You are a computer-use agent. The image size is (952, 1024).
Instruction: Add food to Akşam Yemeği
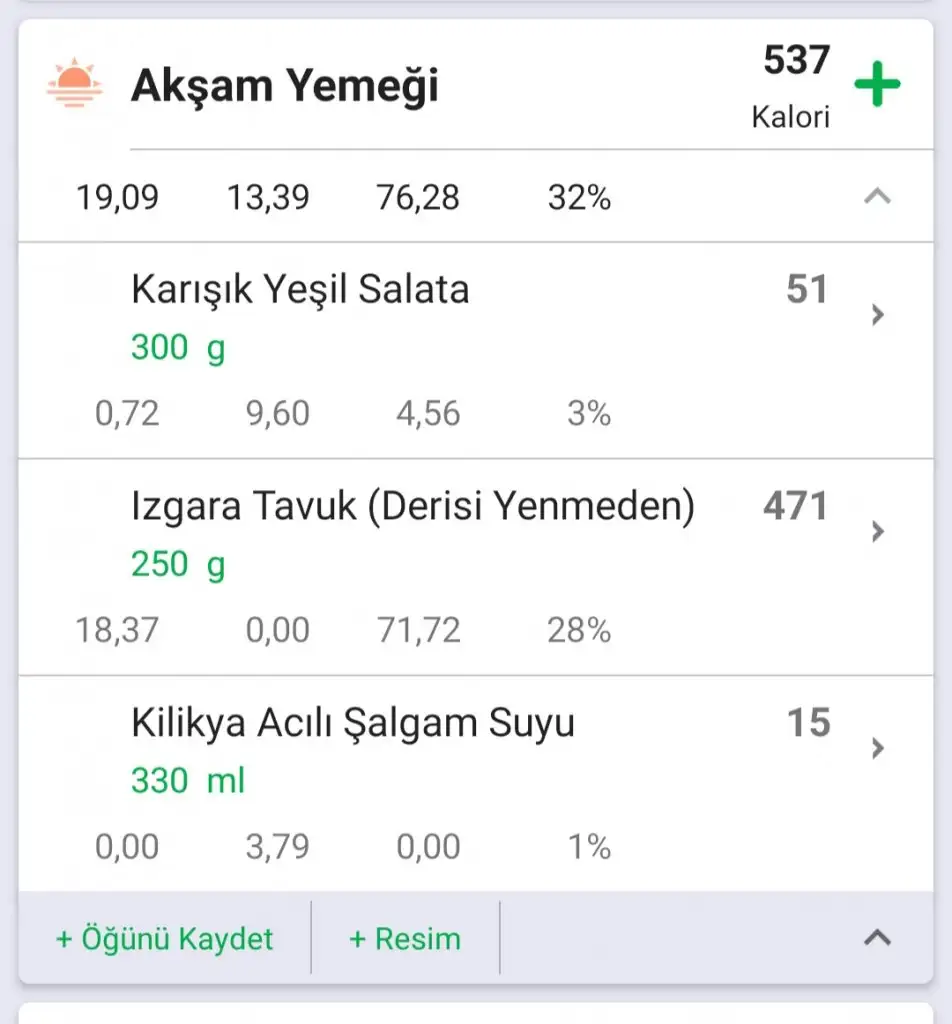(x=877, y=86)
